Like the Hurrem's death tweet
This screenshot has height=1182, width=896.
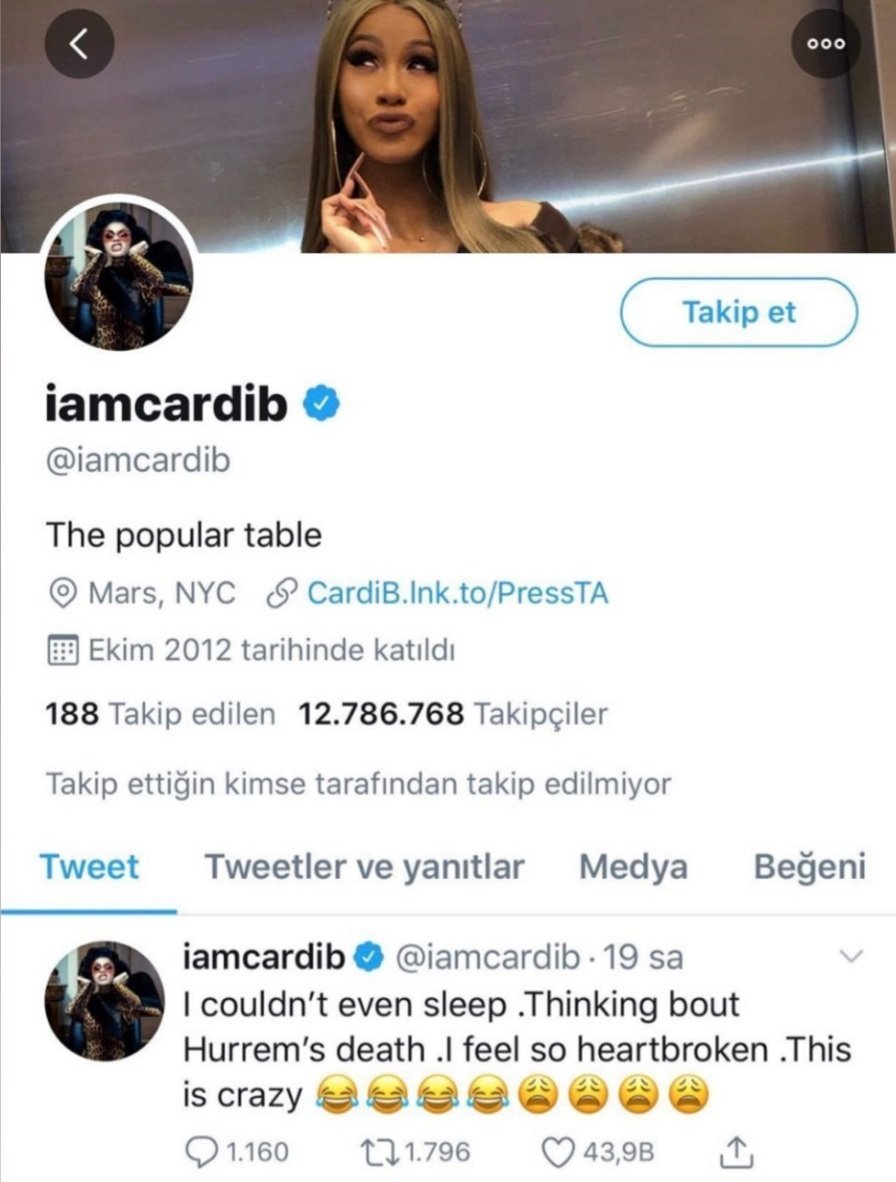(557, 1151)
